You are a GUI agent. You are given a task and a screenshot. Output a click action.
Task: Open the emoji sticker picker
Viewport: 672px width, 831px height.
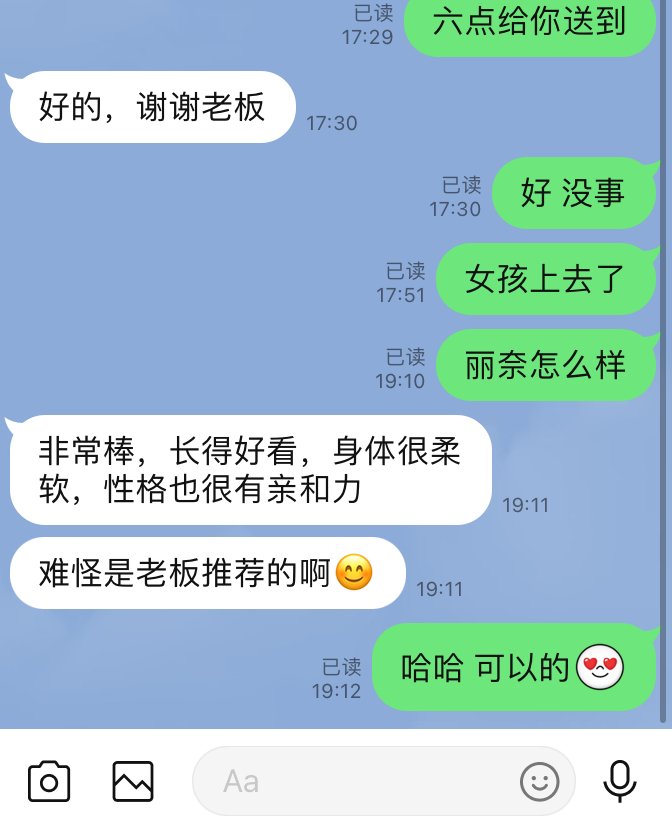tap(540, 781)
